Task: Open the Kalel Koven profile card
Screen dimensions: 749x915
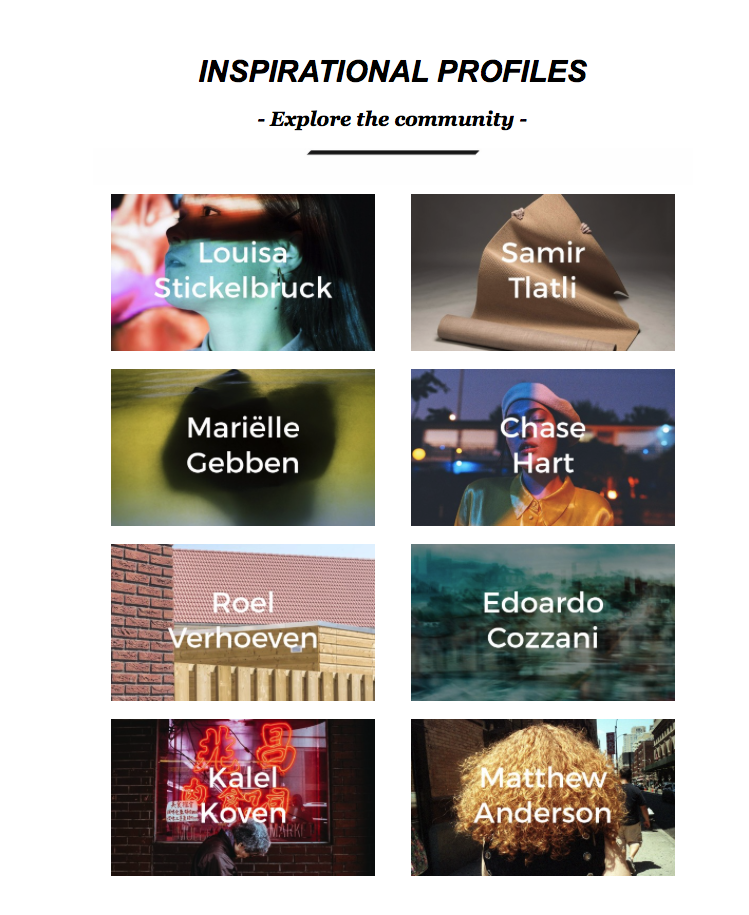Action: (242, 797)
